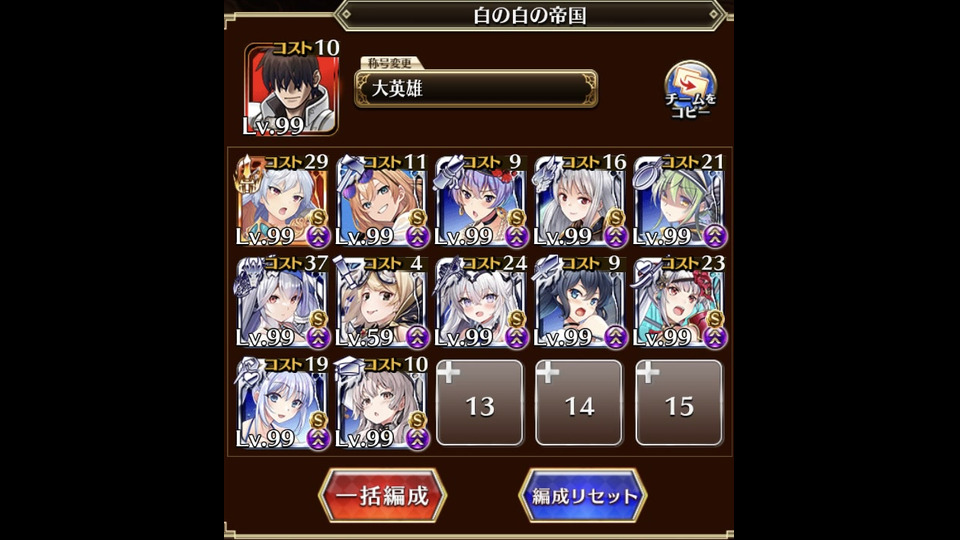Image resolution: width=960 pixels, height=540 pixels.
Task: Select the cost 19 unit card
Action: pos(283,403)
